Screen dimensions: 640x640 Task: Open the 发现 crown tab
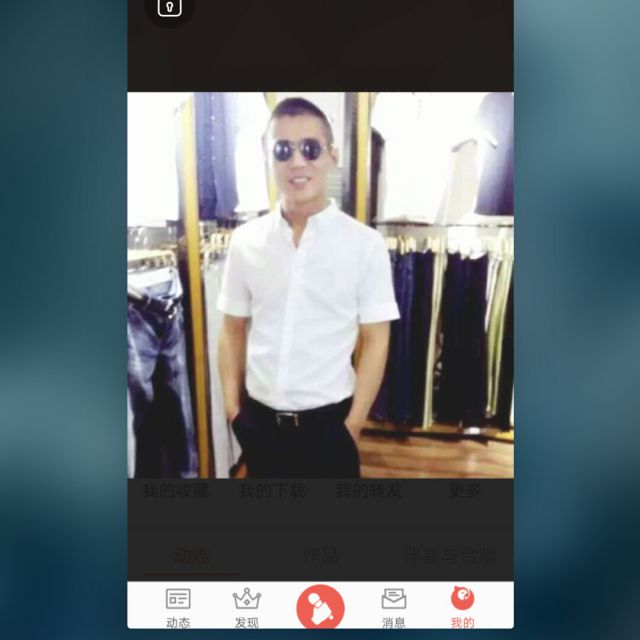point(247,608)
